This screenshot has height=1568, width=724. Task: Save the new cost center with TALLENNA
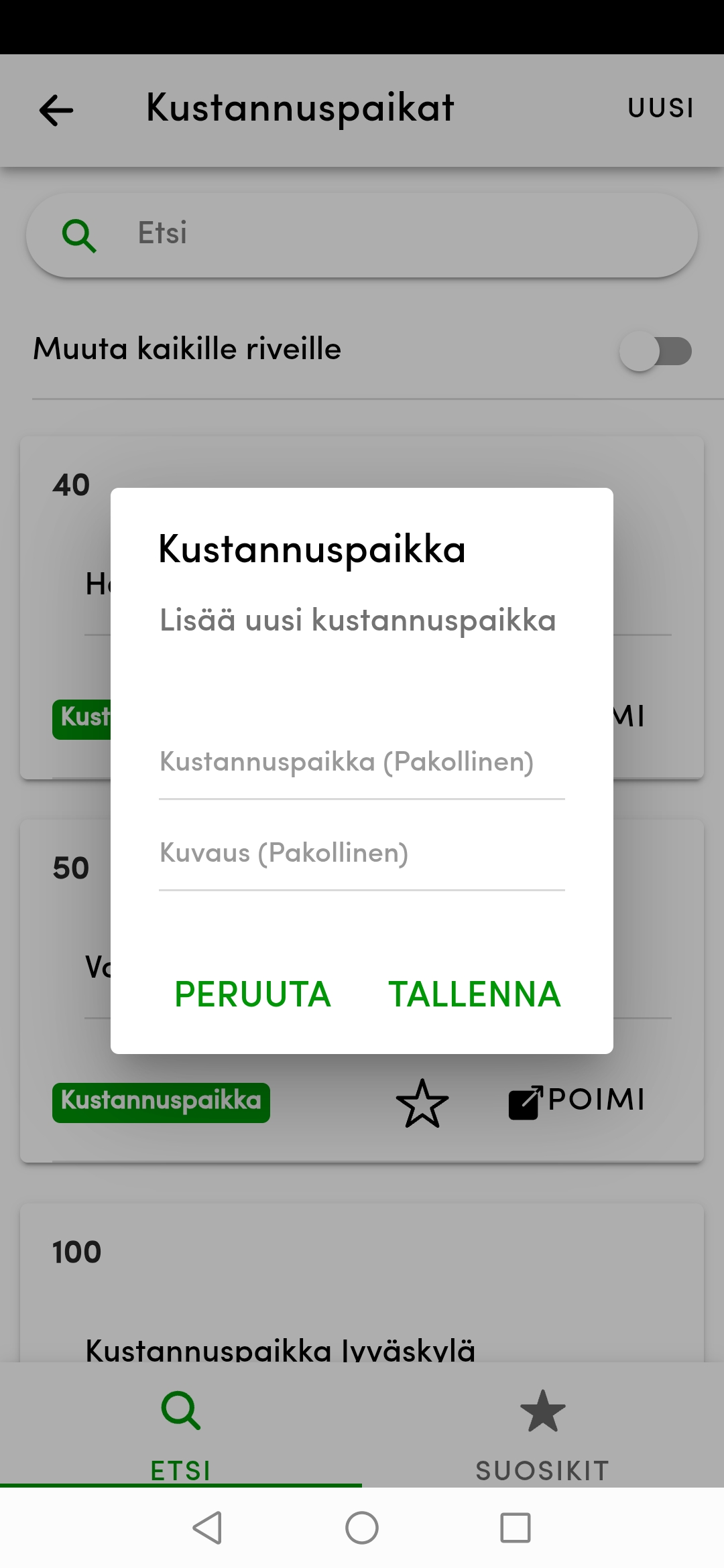click(474, 994)
